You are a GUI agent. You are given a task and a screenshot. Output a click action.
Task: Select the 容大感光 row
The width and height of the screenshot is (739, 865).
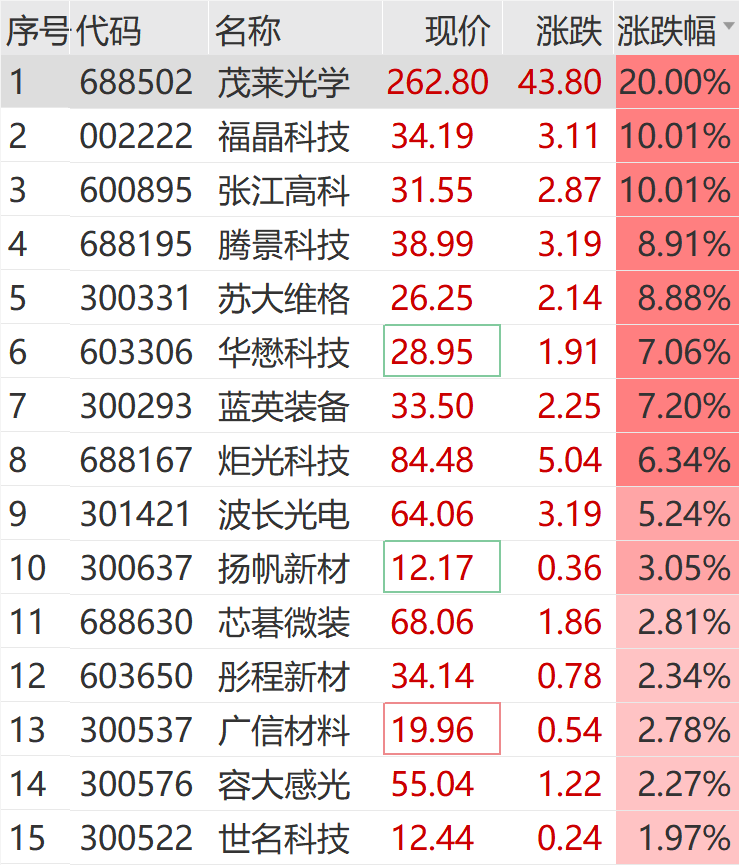tap(284, 784)
